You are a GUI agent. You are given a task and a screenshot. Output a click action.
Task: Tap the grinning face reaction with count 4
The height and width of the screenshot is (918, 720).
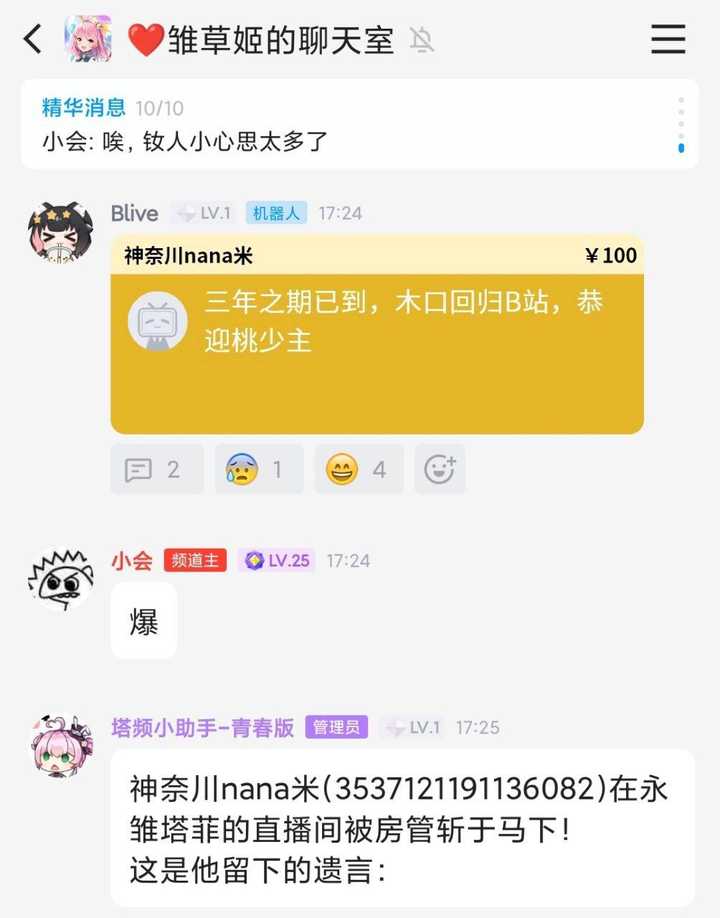(x=359, y=469)
